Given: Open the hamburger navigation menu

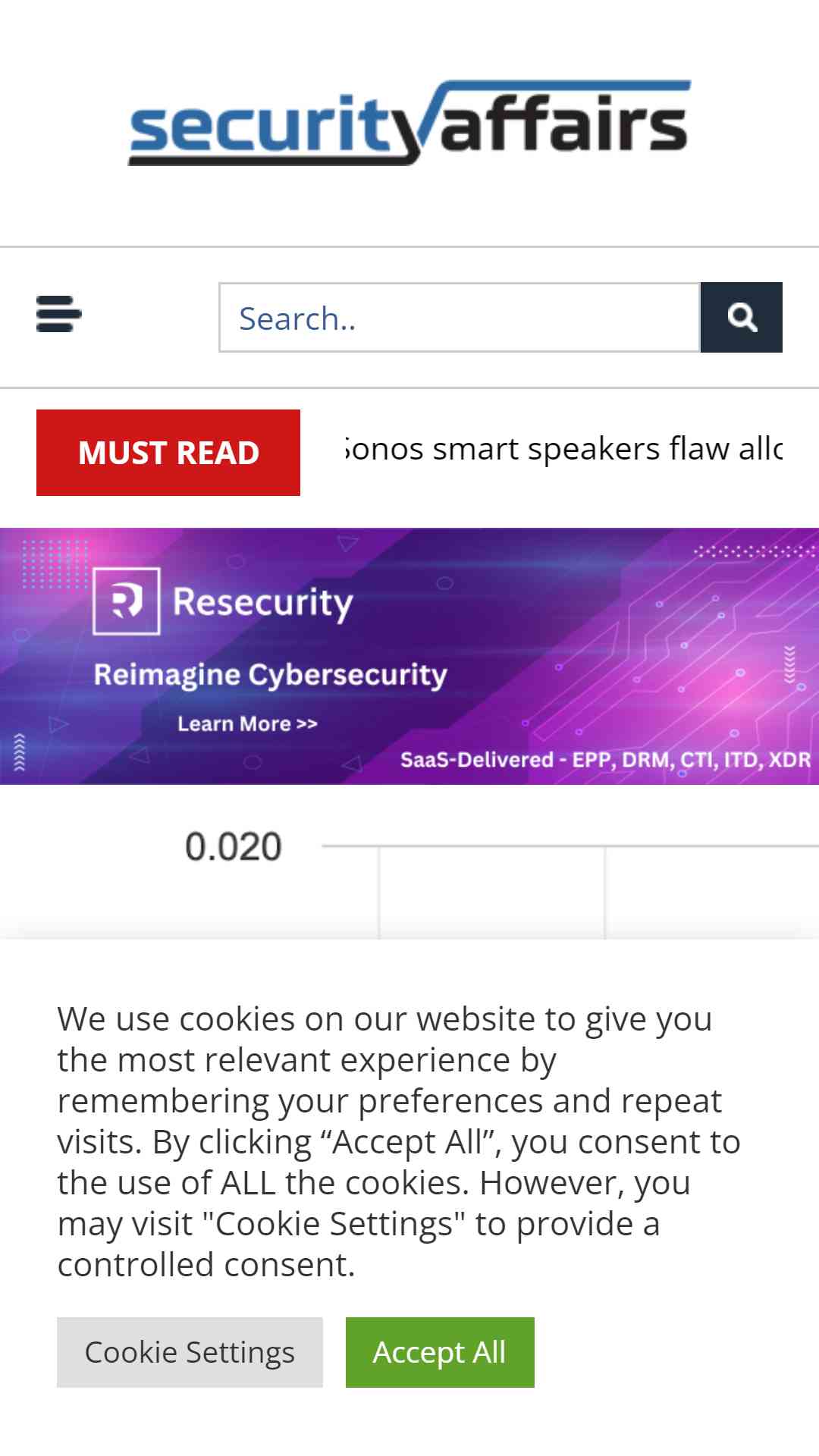Looking at the screenshot, I should point(59,314).
